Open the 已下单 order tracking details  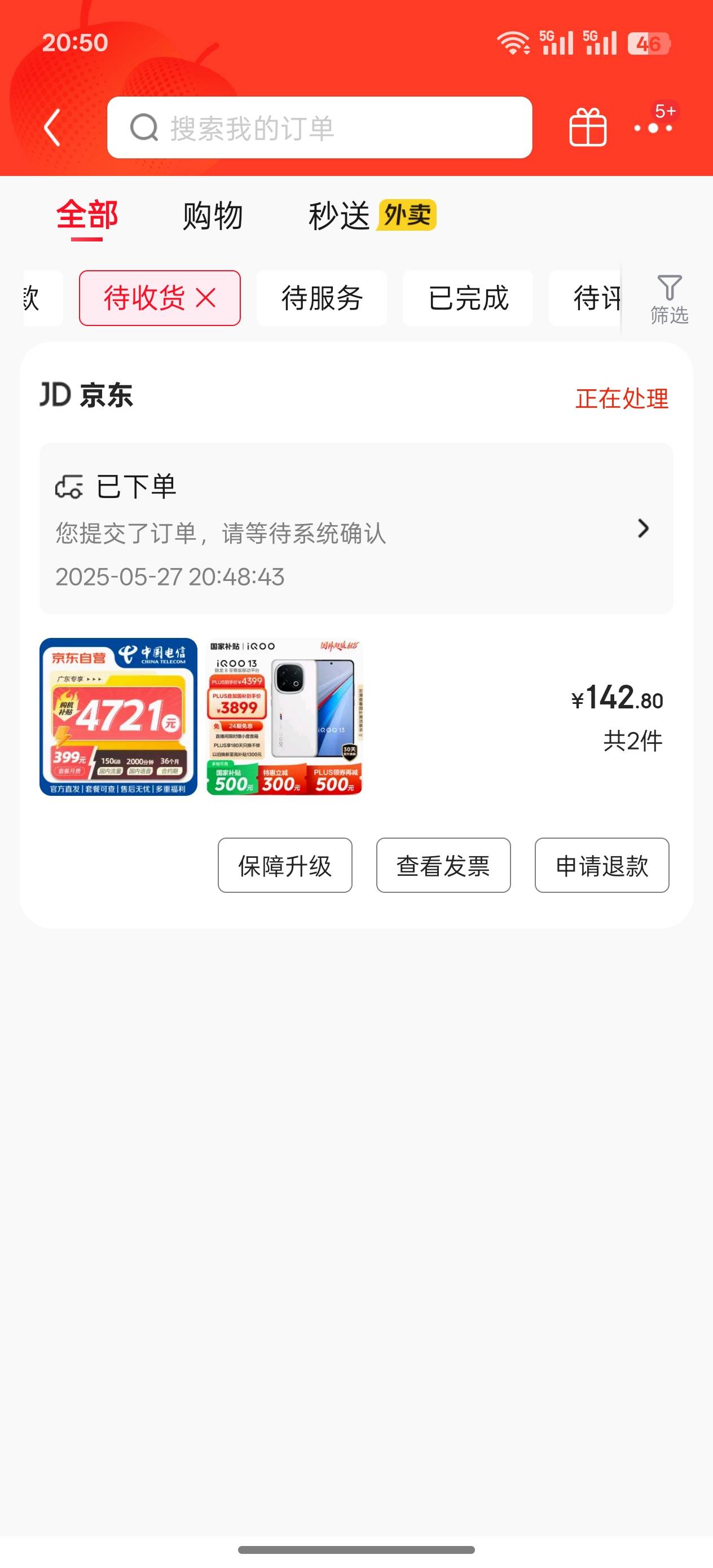356,528
